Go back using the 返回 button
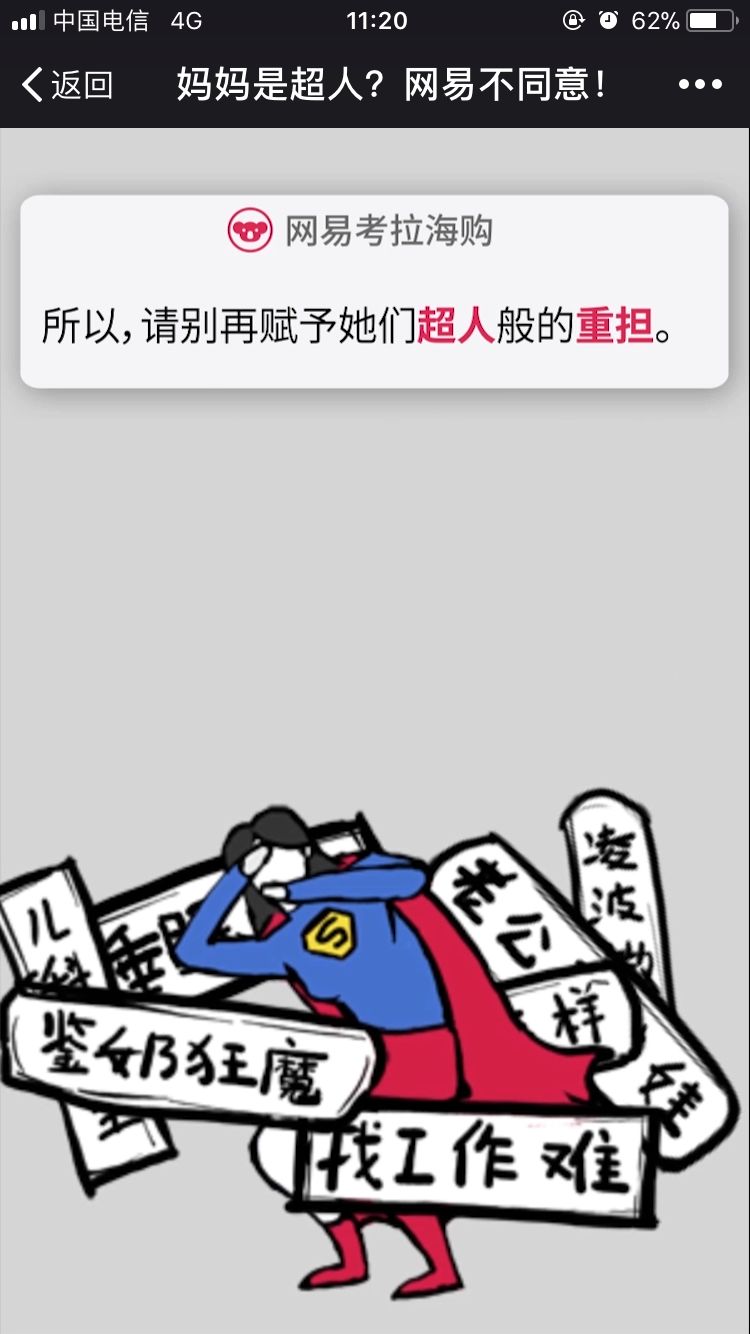This screenshot has width=750, height=1334. coord(66,85)
